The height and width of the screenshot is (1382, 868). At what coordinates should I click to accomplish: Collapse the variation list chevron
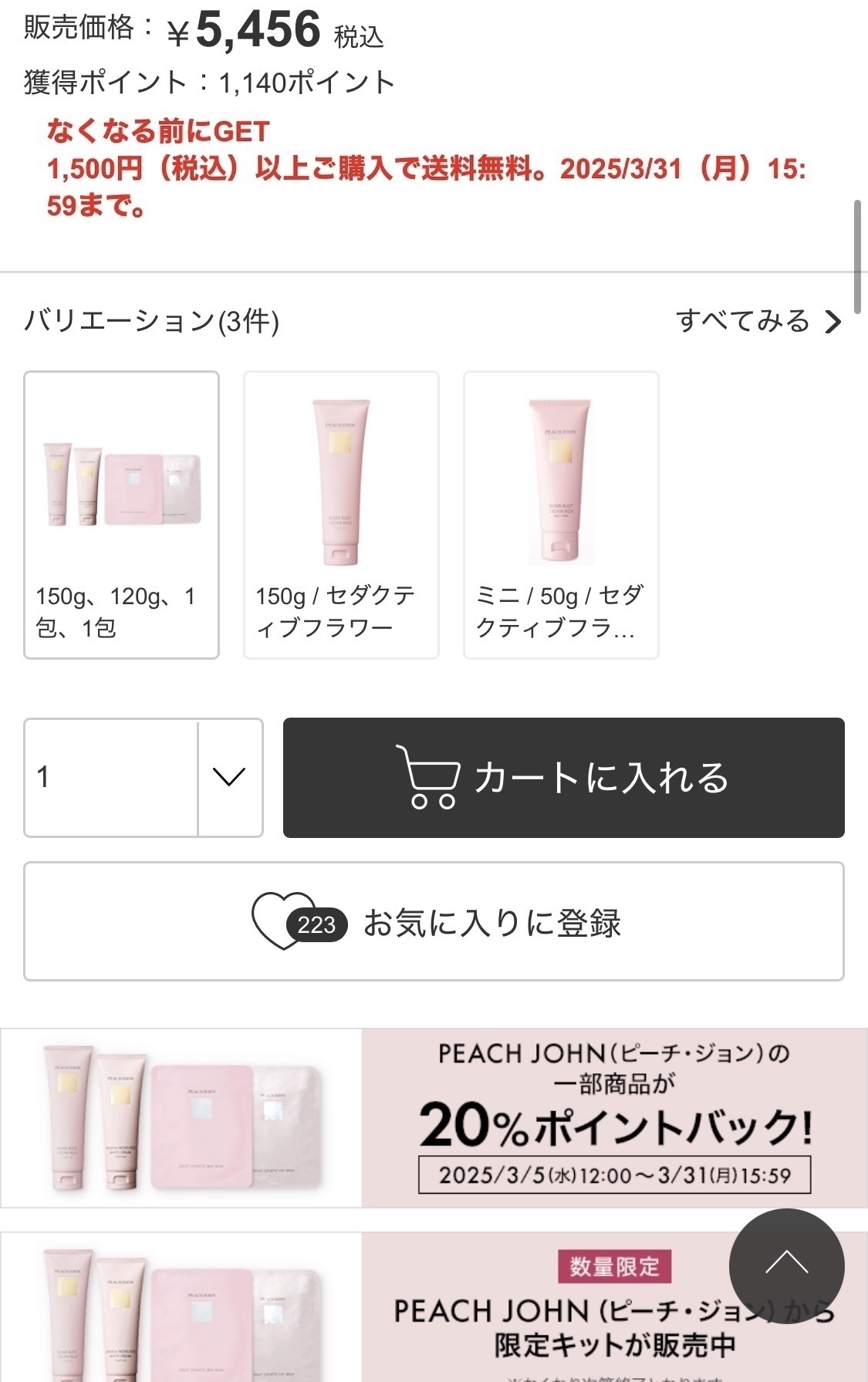[x=832, y=320]
